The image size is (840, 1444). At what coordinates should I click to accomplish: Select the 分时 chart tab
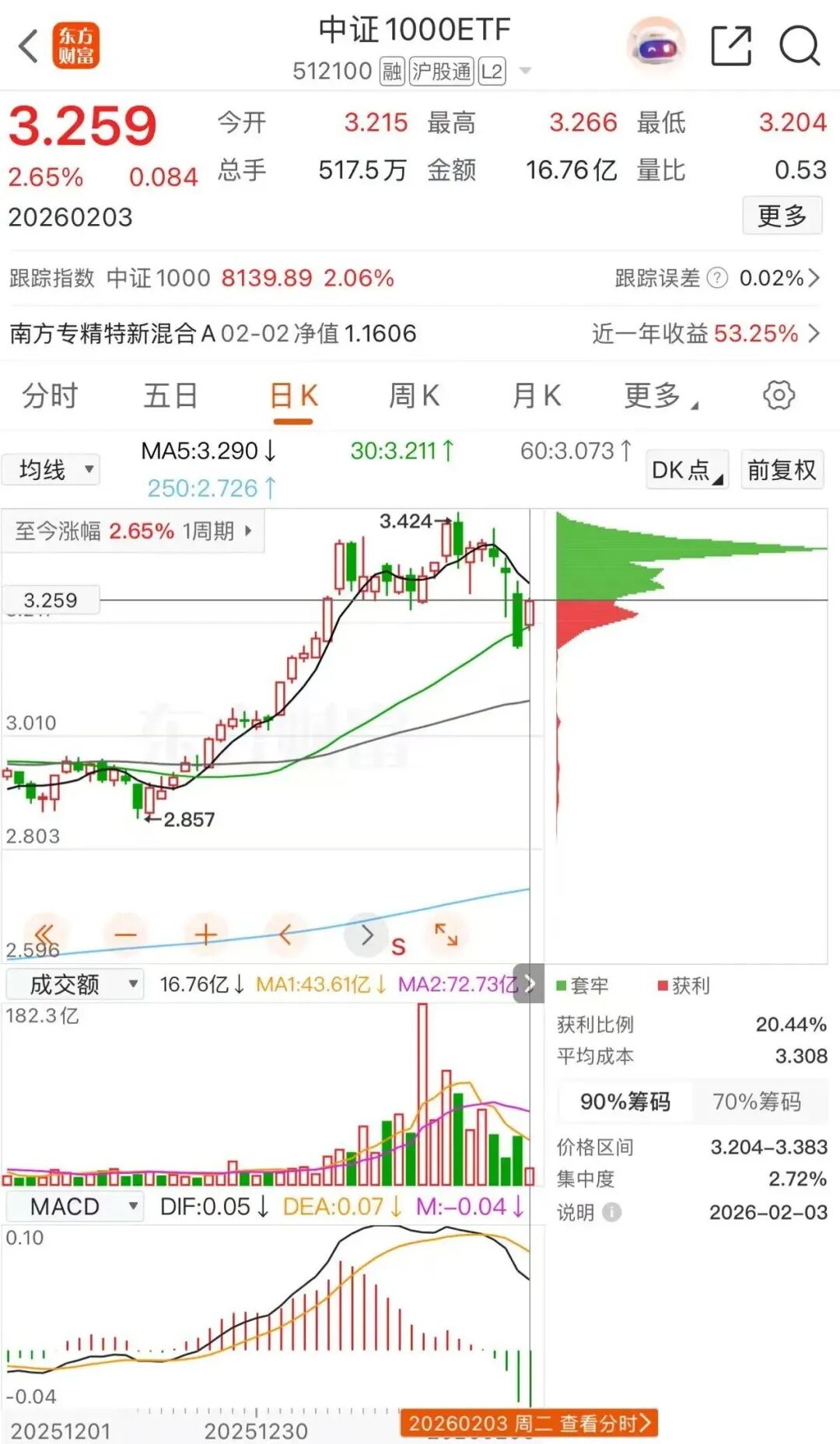tap(50, 396)
